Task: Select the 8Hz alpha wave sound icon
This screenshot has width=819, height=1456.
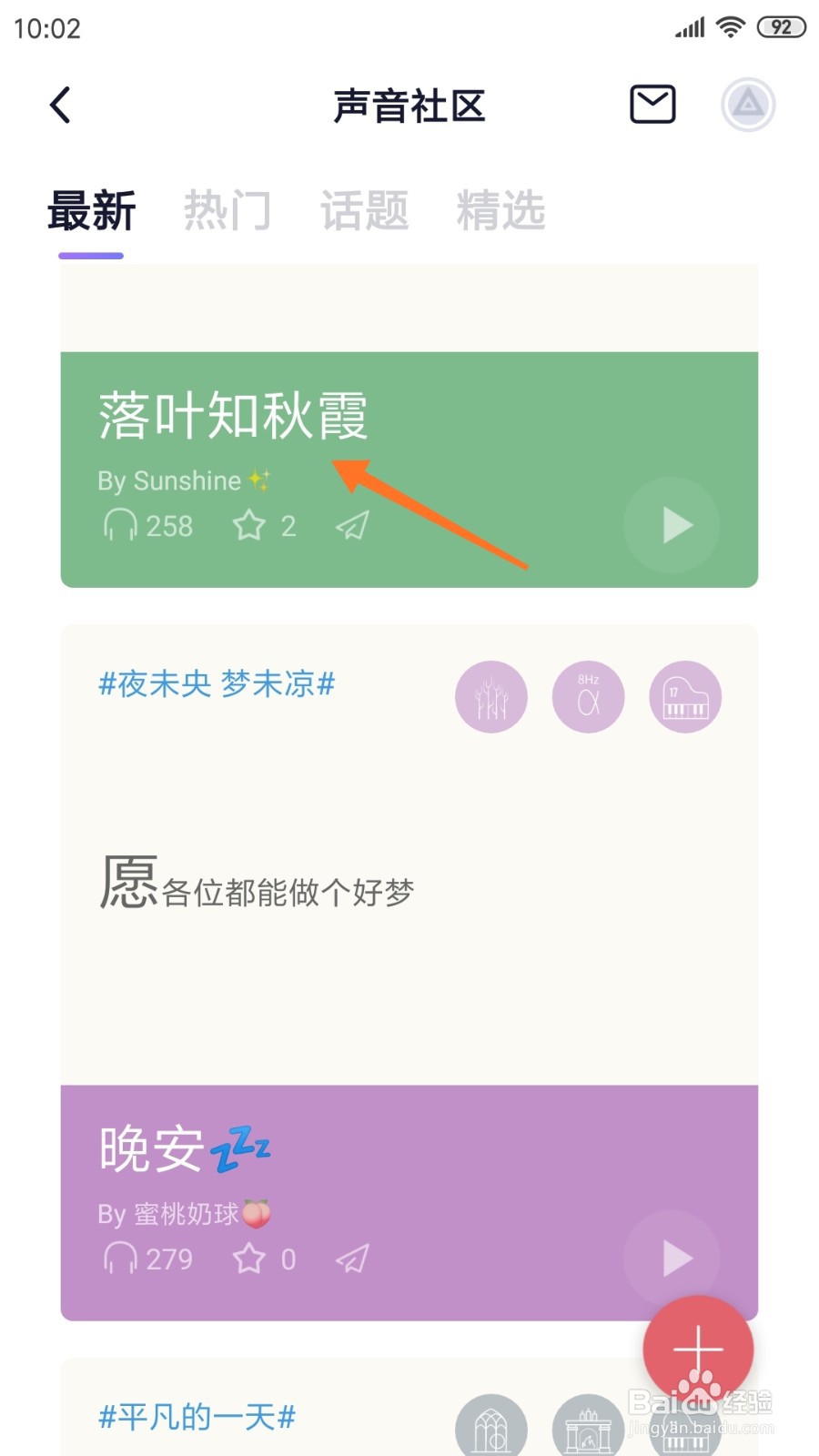Action: coord(588,696)
